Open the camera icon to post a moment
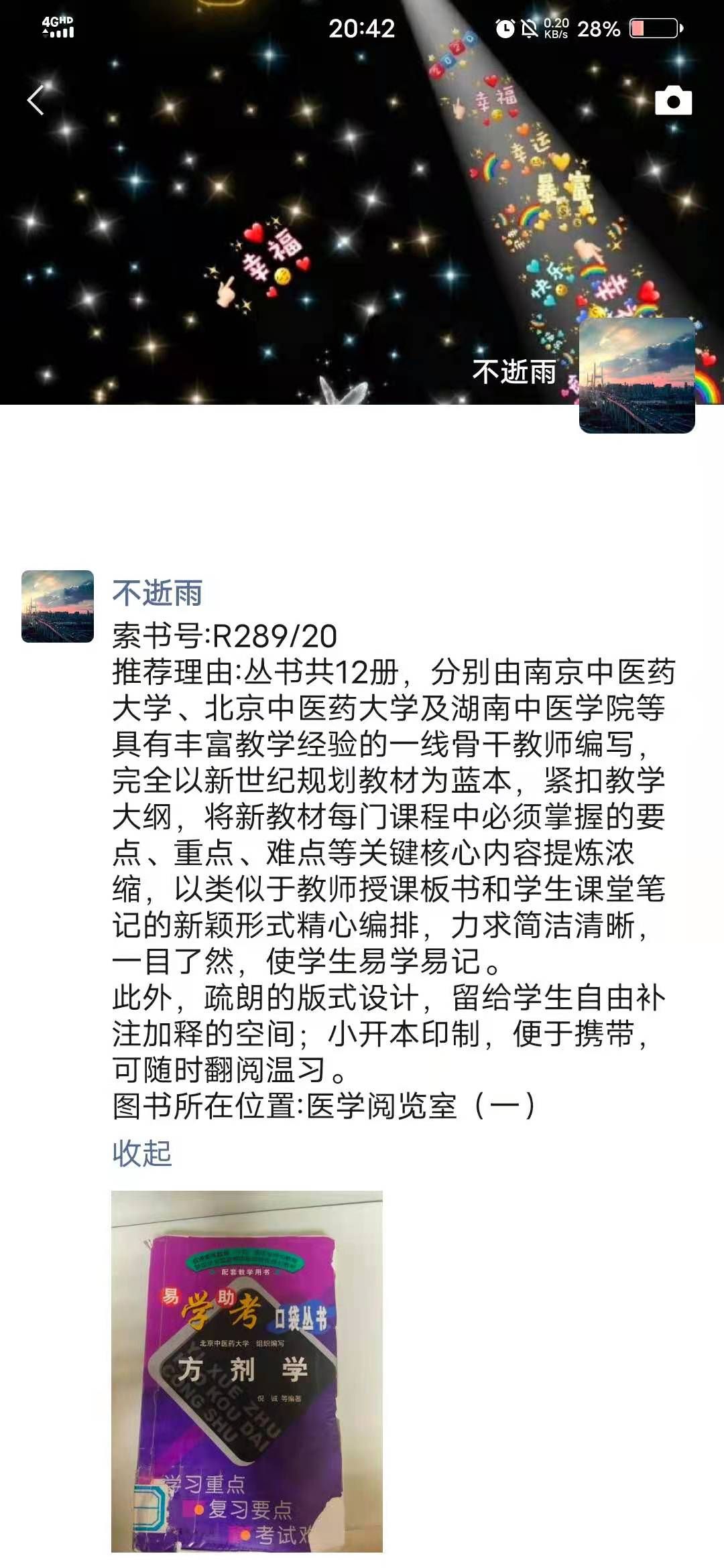This screenshot has height=1568, width=724. (673, 101)
